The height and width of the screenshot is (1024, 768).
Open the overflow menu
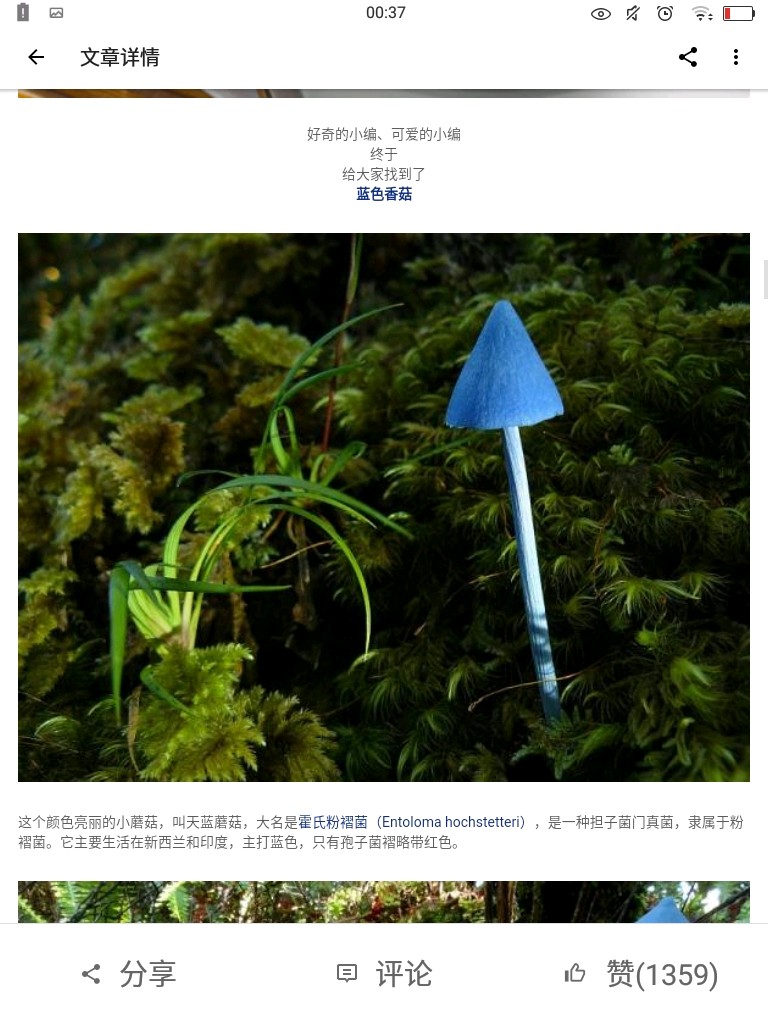click(x=736, y=57)
